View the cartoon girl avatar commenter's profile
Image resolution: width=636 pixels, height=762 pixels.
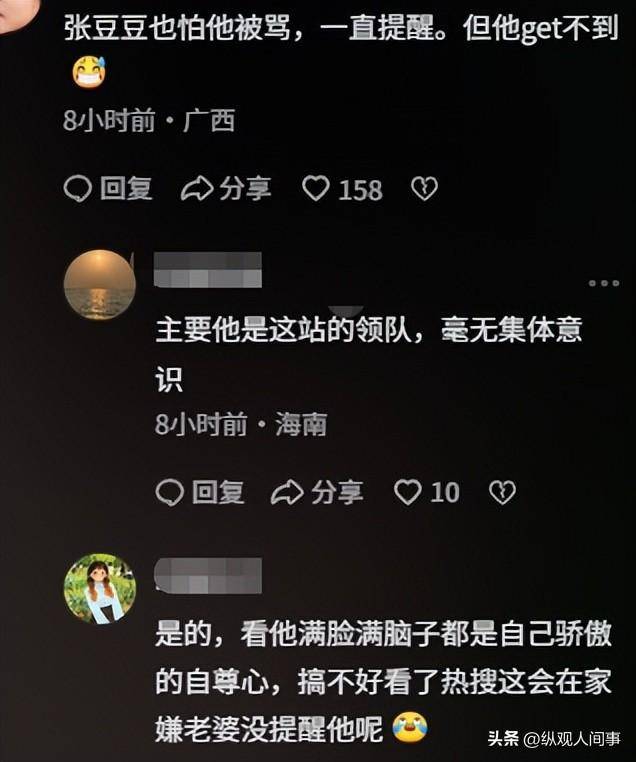tap(100, 589)
